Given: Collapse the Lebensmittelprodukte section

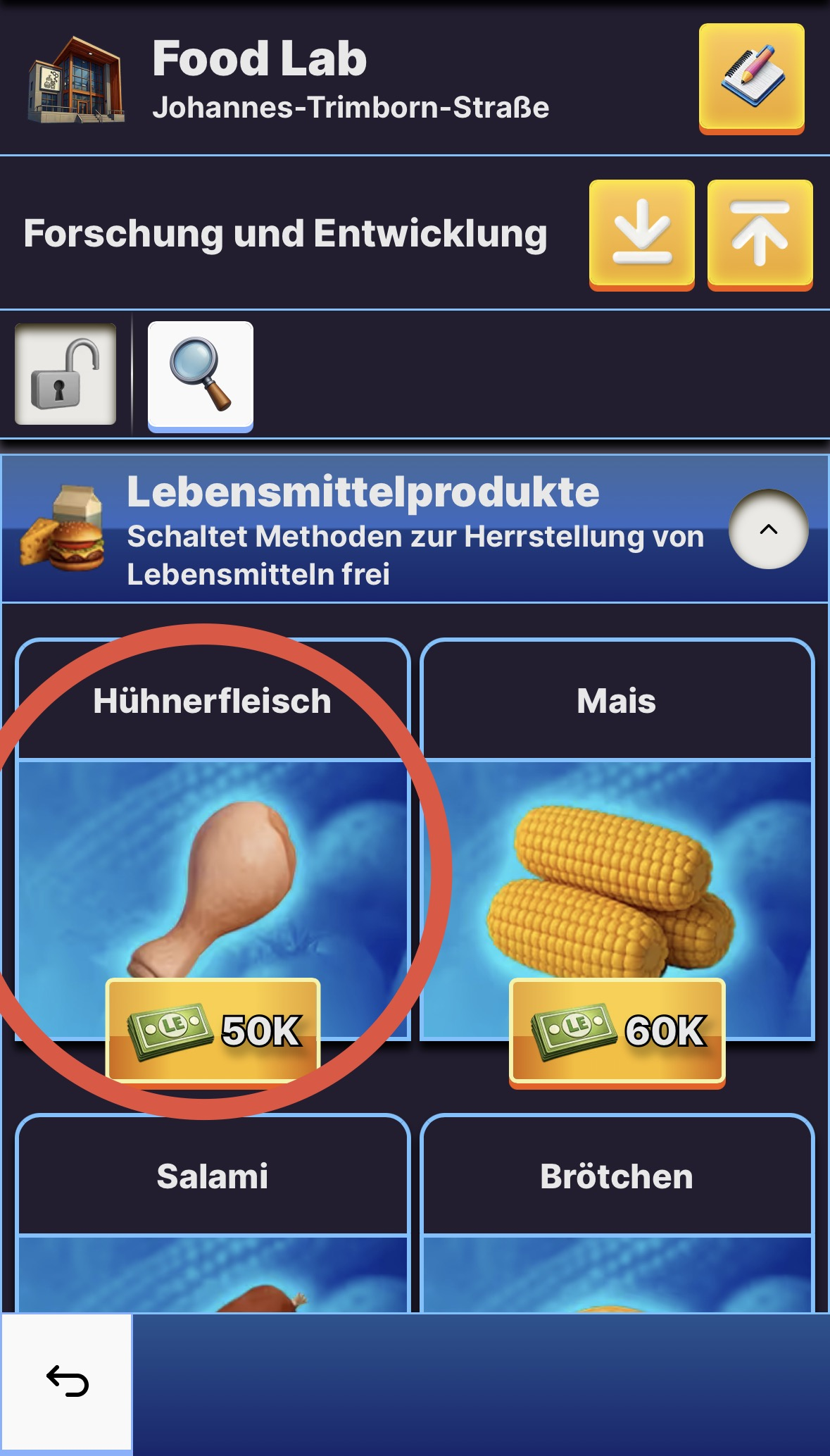Looking at the screenshot, I should pyautogui.click(x=768, y=530).
